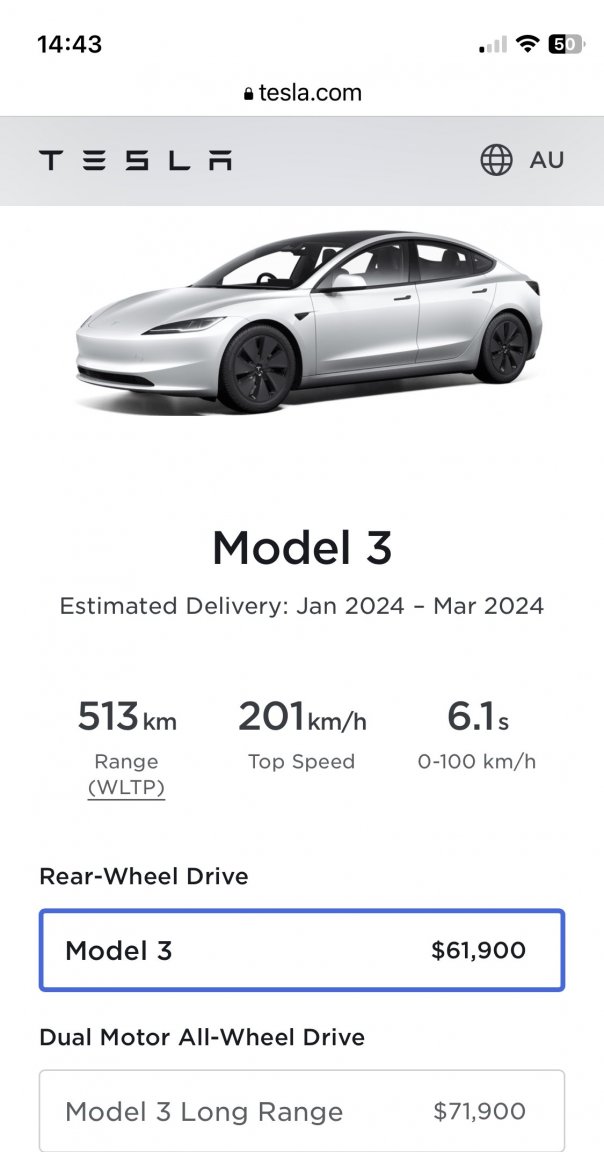Open the AU region selector

pos(522,160)
